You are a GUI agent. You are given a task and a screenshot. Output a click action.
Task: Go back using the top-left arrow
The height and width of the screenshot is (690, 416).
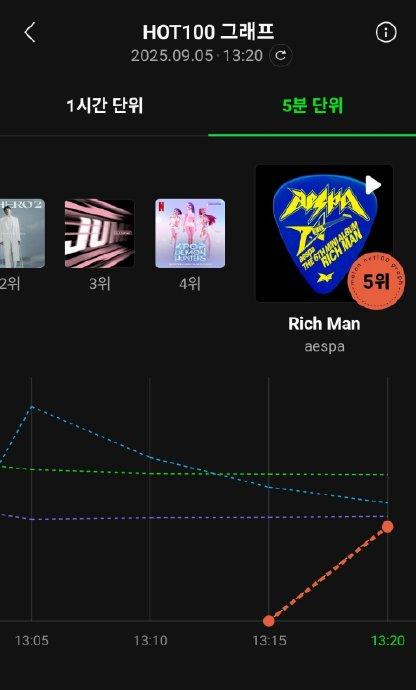coord(30,33)
